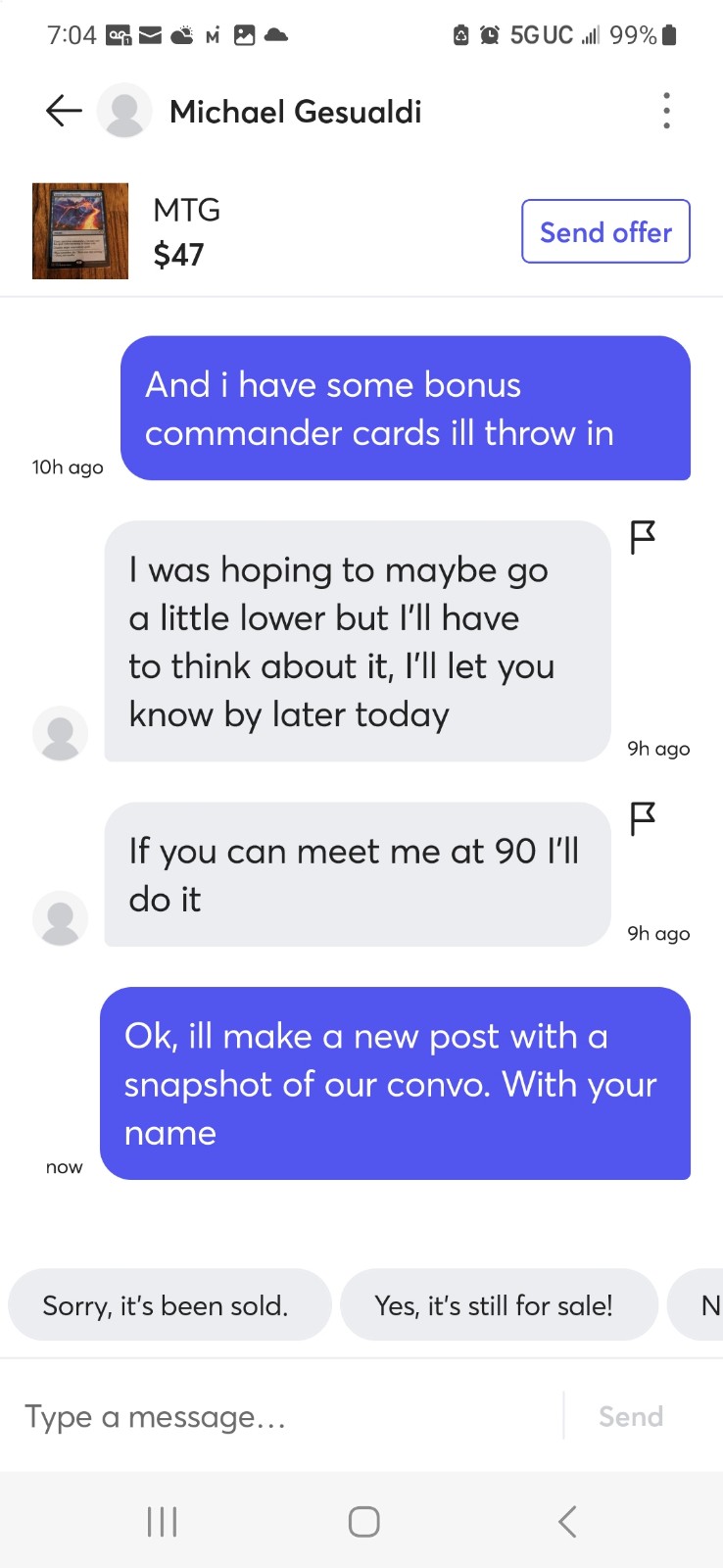Open recent apps from navigation bar
Image resolution: width=723 pixels, height=1568 pixels.
coord(162,1522)
